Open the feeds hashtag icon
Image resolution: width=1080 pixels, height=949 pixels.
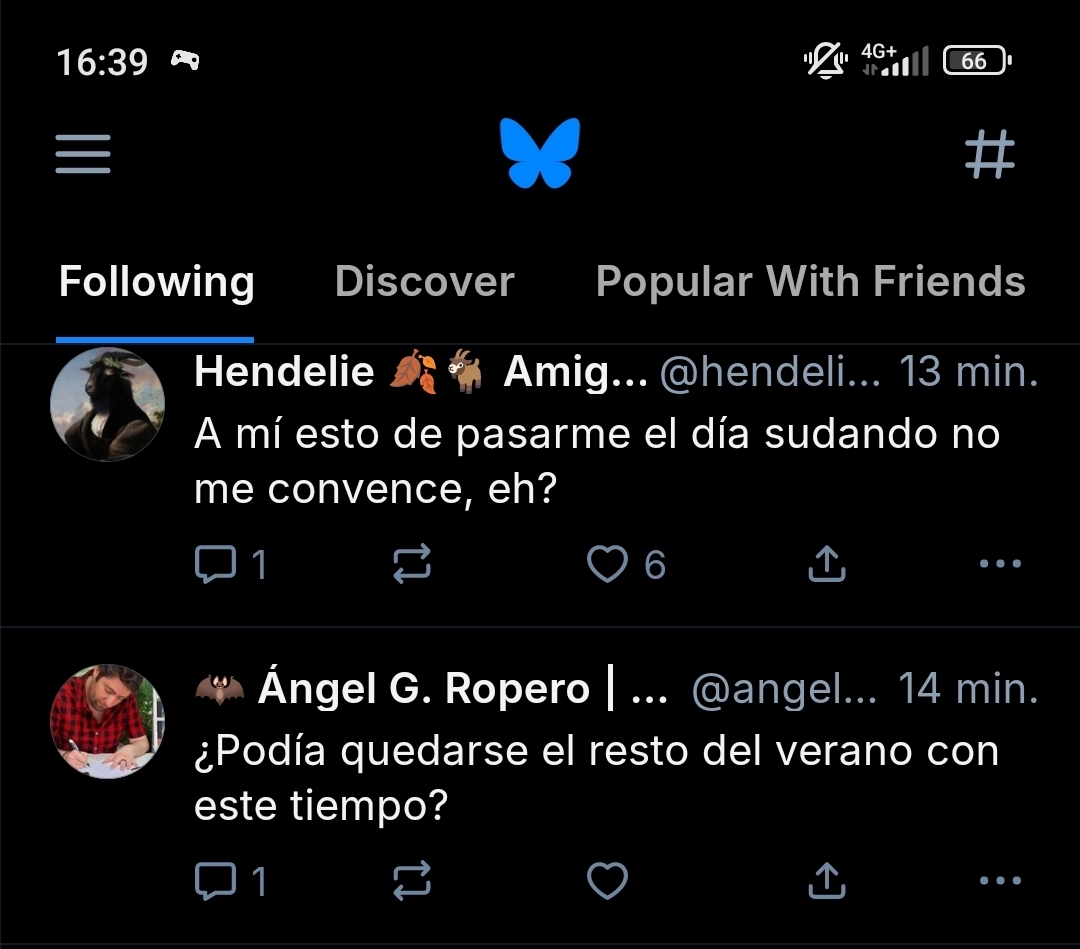989,155
